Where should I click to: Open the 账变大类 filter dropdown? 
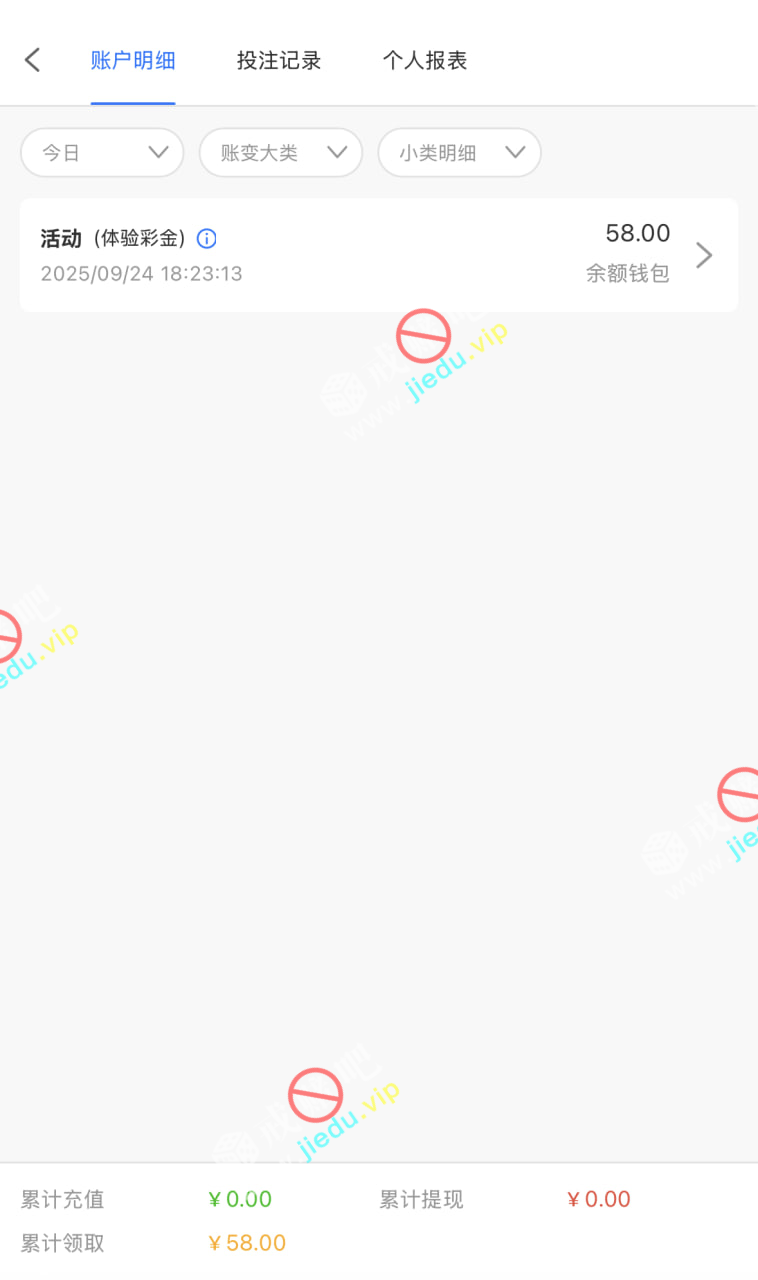(280, 153)
